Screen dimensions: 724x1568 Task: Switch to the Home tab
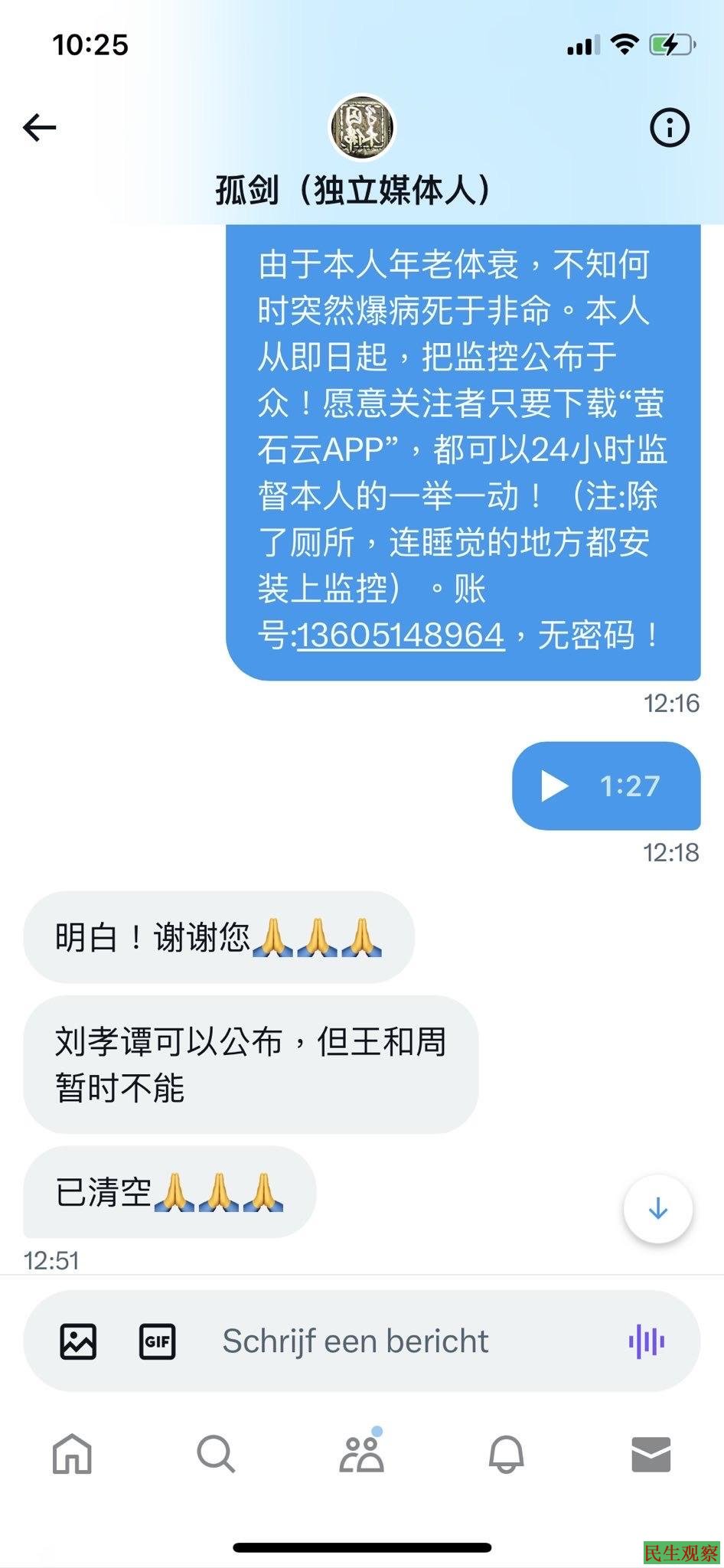coord(72,1454)
